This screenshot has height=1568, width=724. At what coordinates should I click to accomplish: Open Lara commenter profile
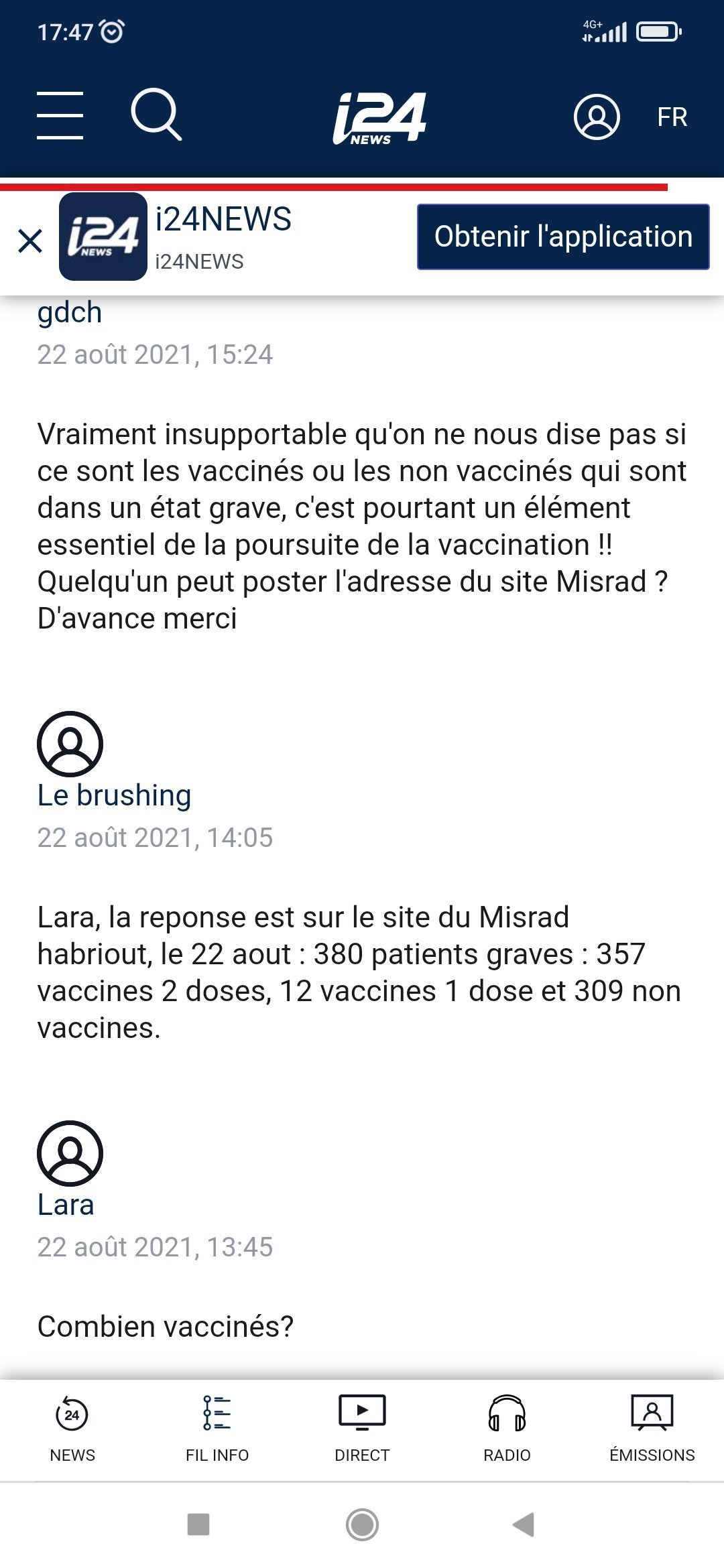click(x=66, y=1205)
